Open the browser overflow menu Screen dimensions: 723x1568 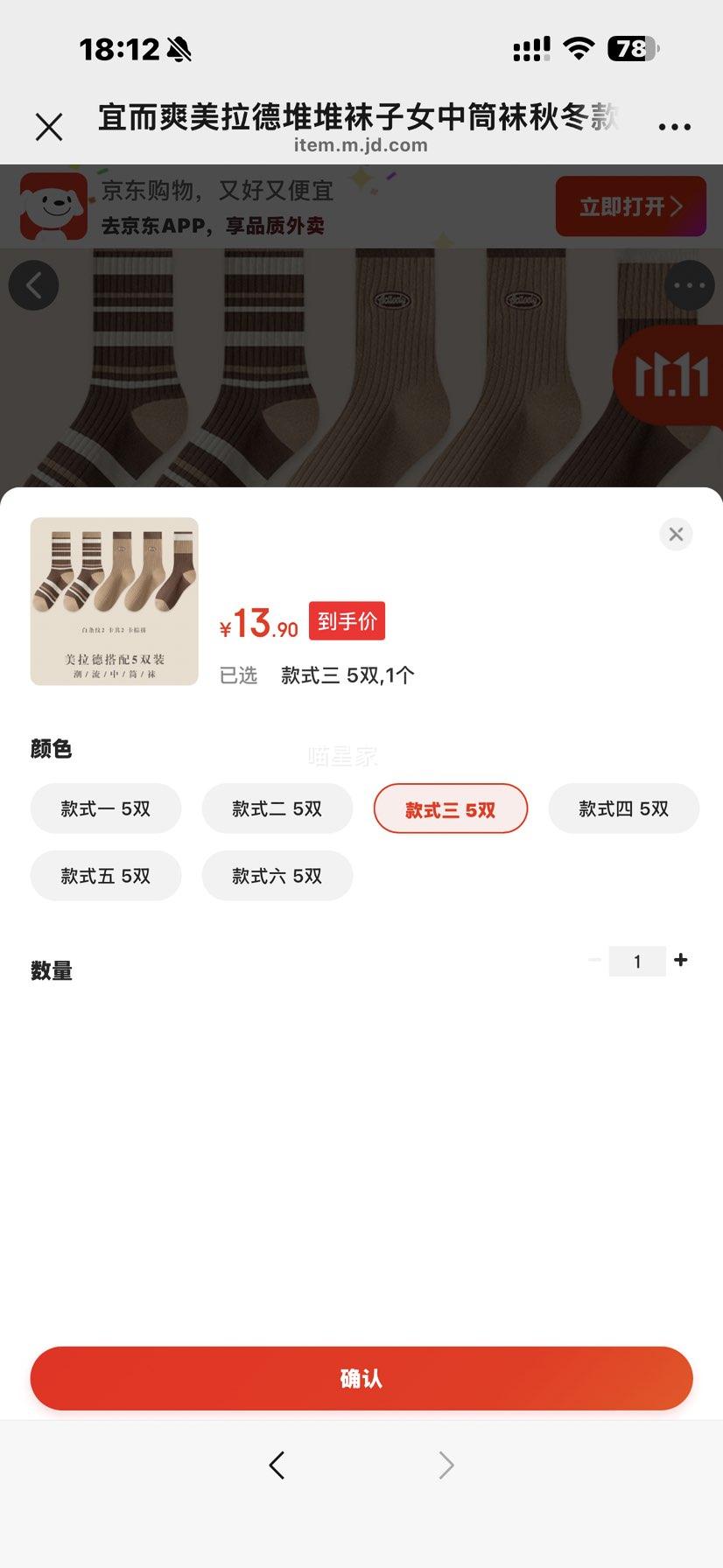point(674,127)
